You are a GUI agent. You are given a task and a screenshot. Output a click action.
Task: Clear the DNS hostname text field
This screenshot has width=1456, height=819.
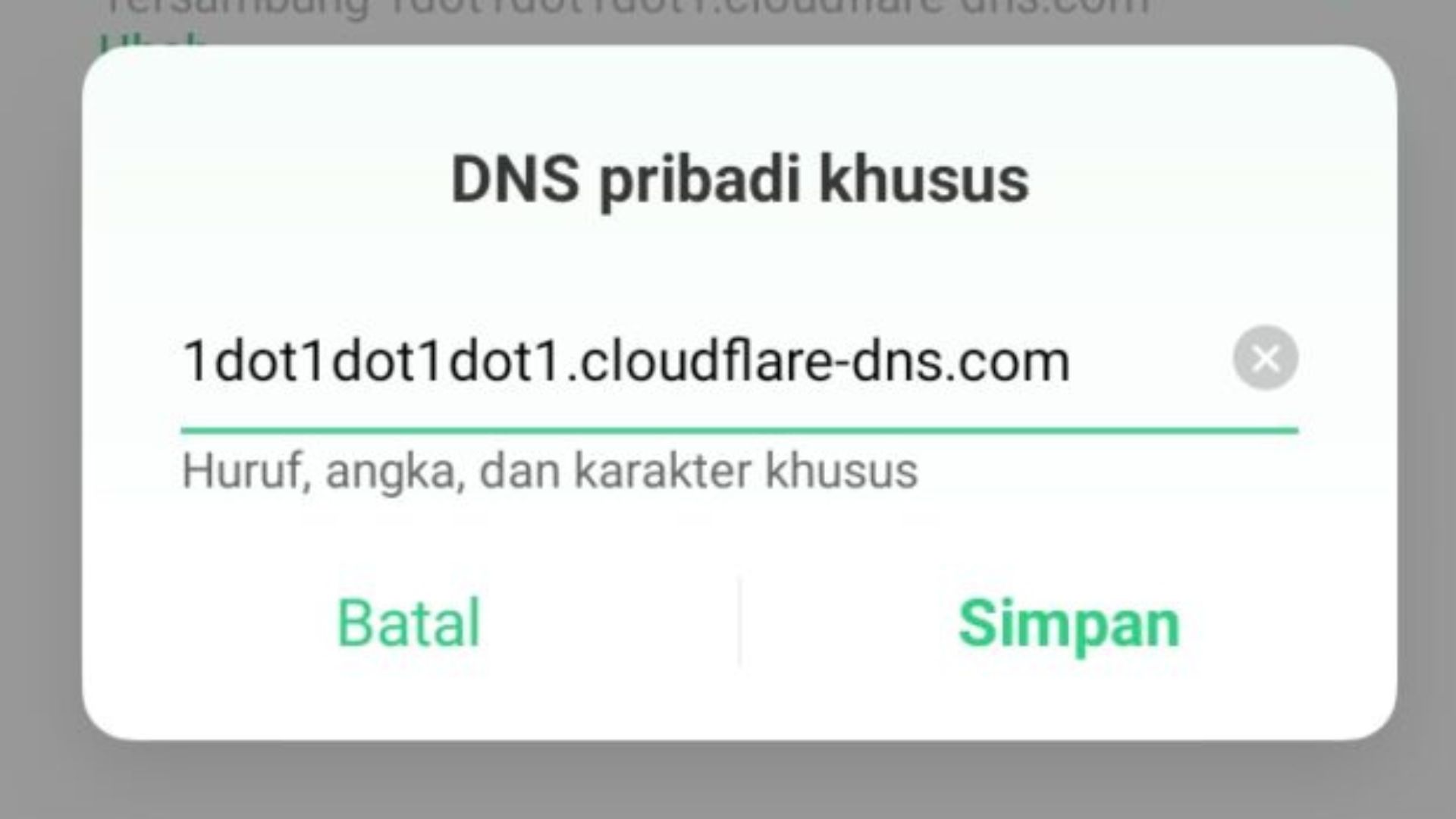coord(1265,358)
